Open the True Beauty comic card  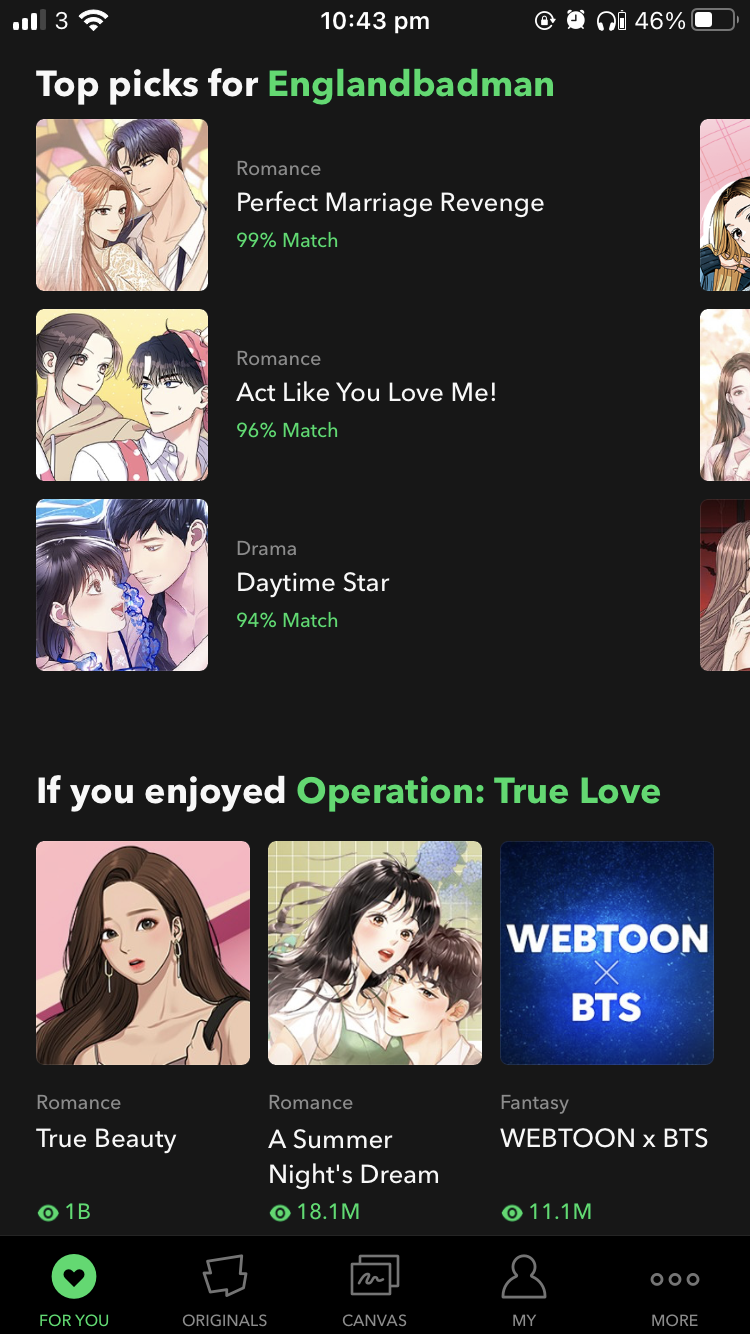pyautogui.click(x=143, y=1032)
